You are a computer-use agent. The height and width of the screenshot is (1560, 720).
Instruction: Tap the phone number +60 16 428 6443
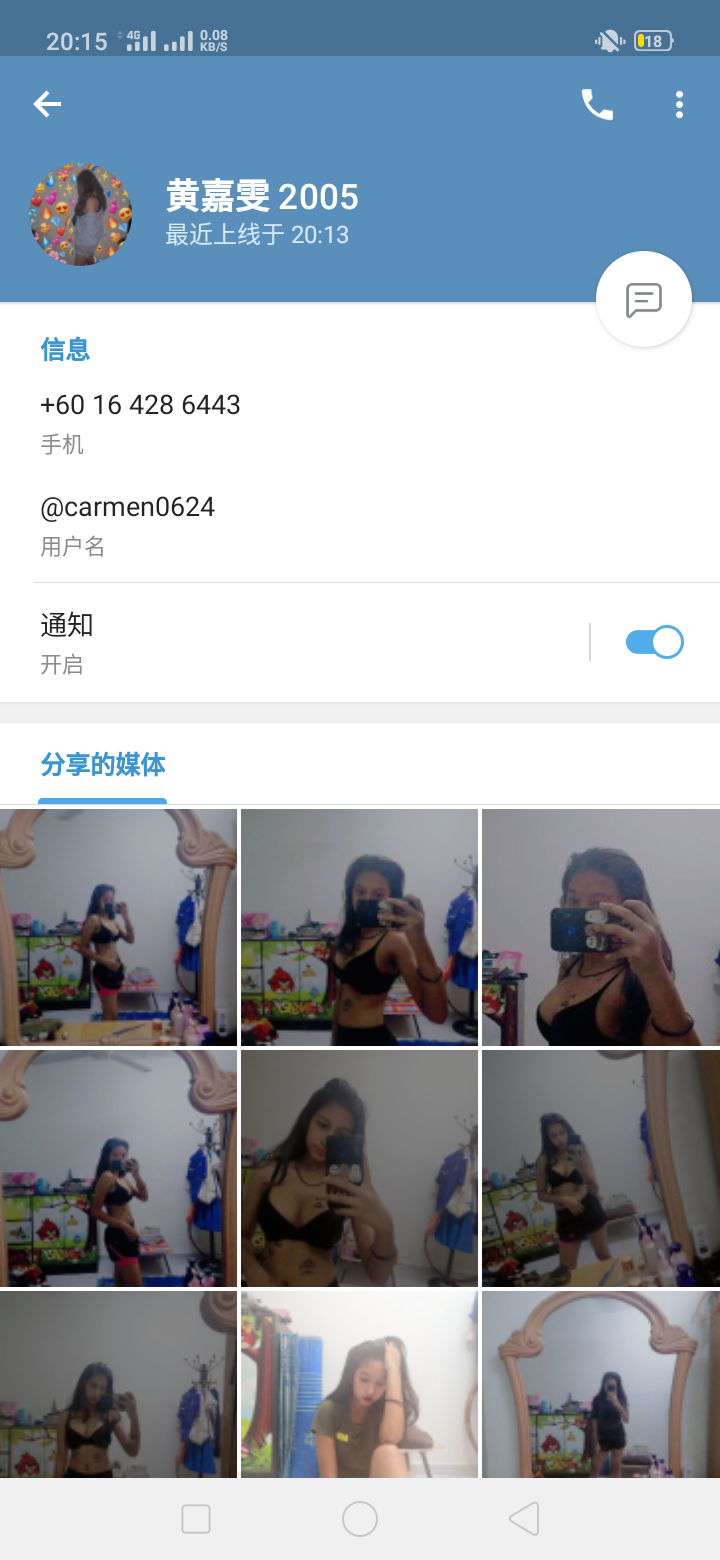(x=140, y=405)
